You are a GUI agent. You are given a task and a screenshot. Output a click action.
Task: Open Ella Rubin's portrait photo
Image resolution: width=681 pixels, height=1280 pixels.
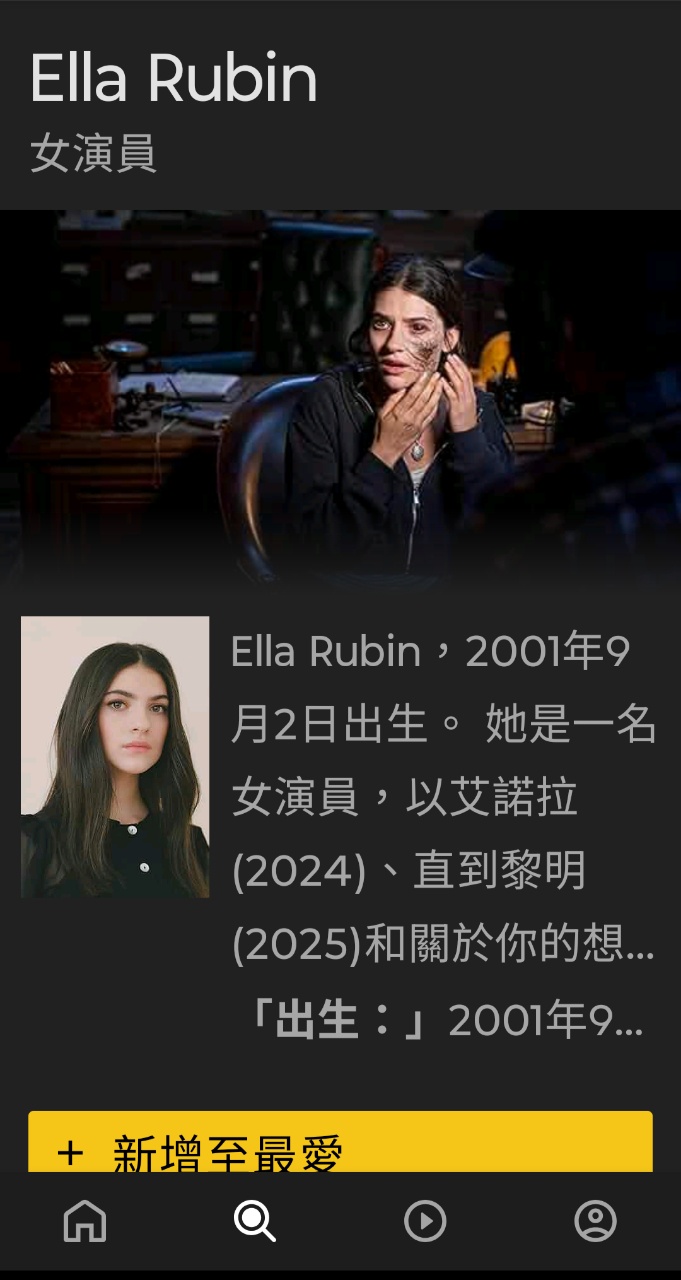pos(115,757)
